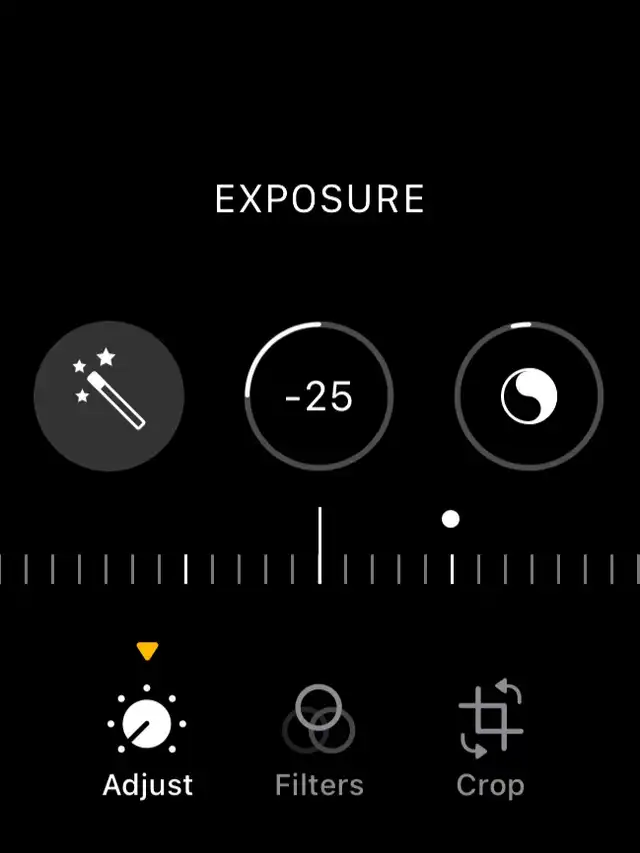This screenshot has height=853, width=640.
Task: Open the yin-yang brilliance adjustment
Action: point(529,397)
